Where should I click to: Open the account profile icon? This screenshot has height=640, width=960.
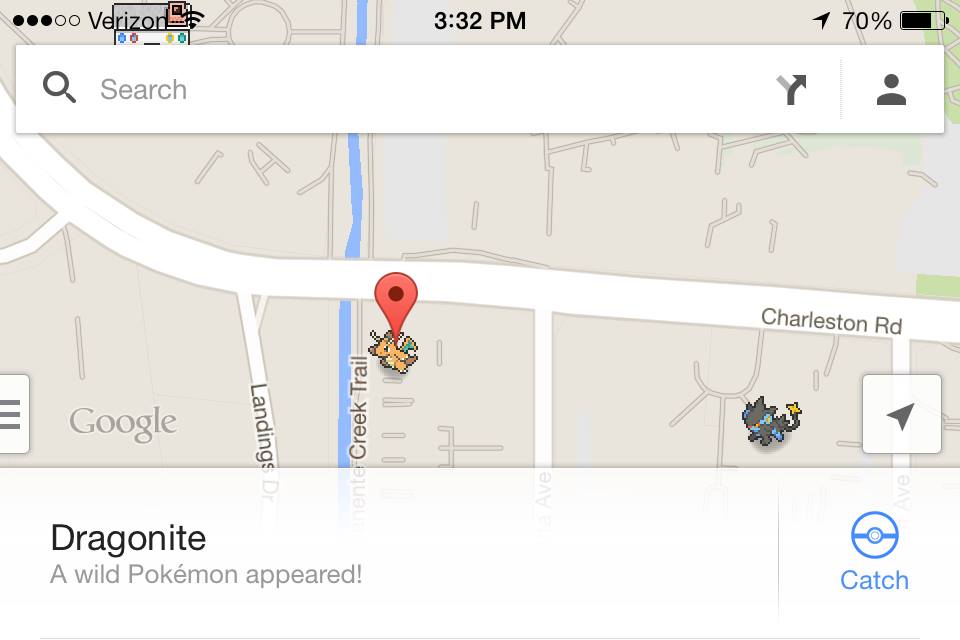click(890, 90)
